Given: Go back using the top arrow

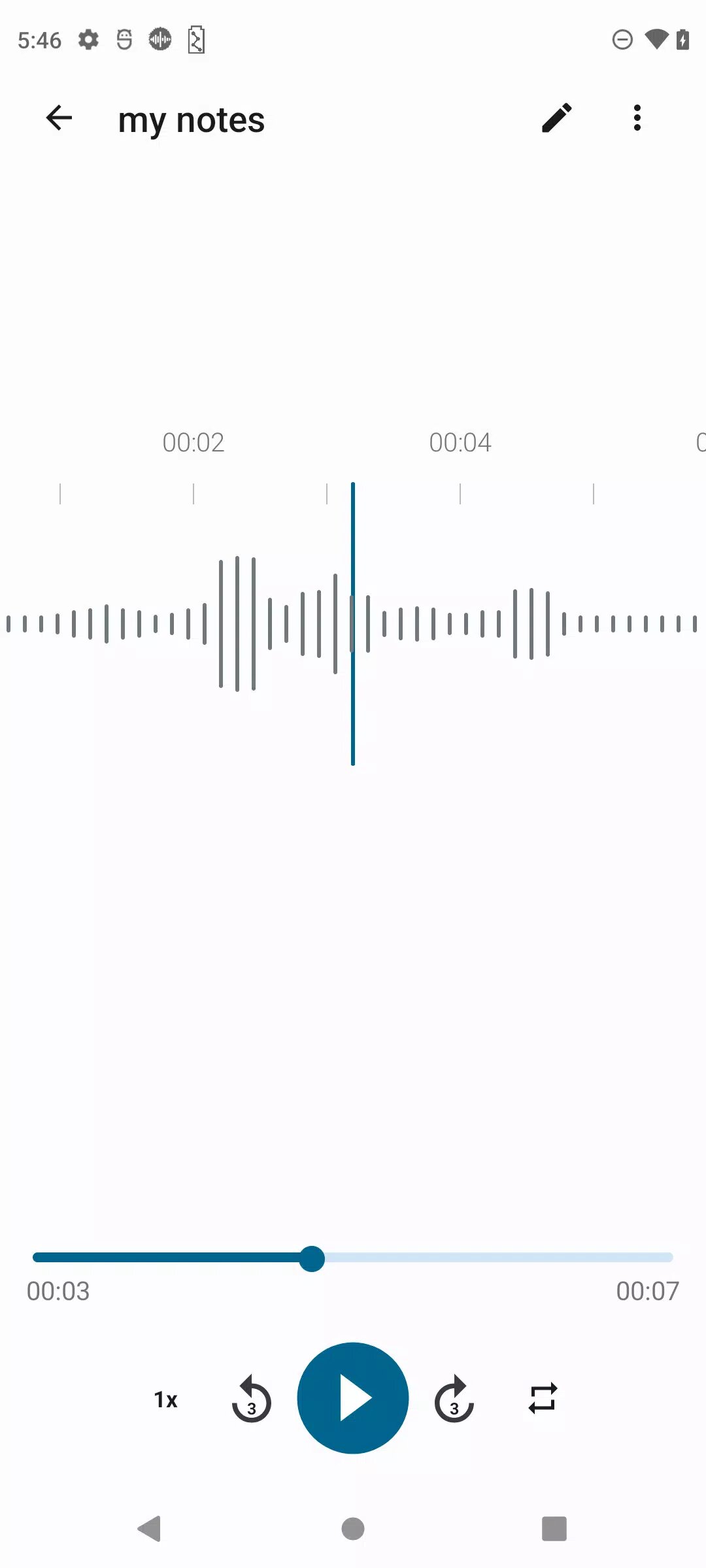Looking at the screenshot, I should [59, 118].
